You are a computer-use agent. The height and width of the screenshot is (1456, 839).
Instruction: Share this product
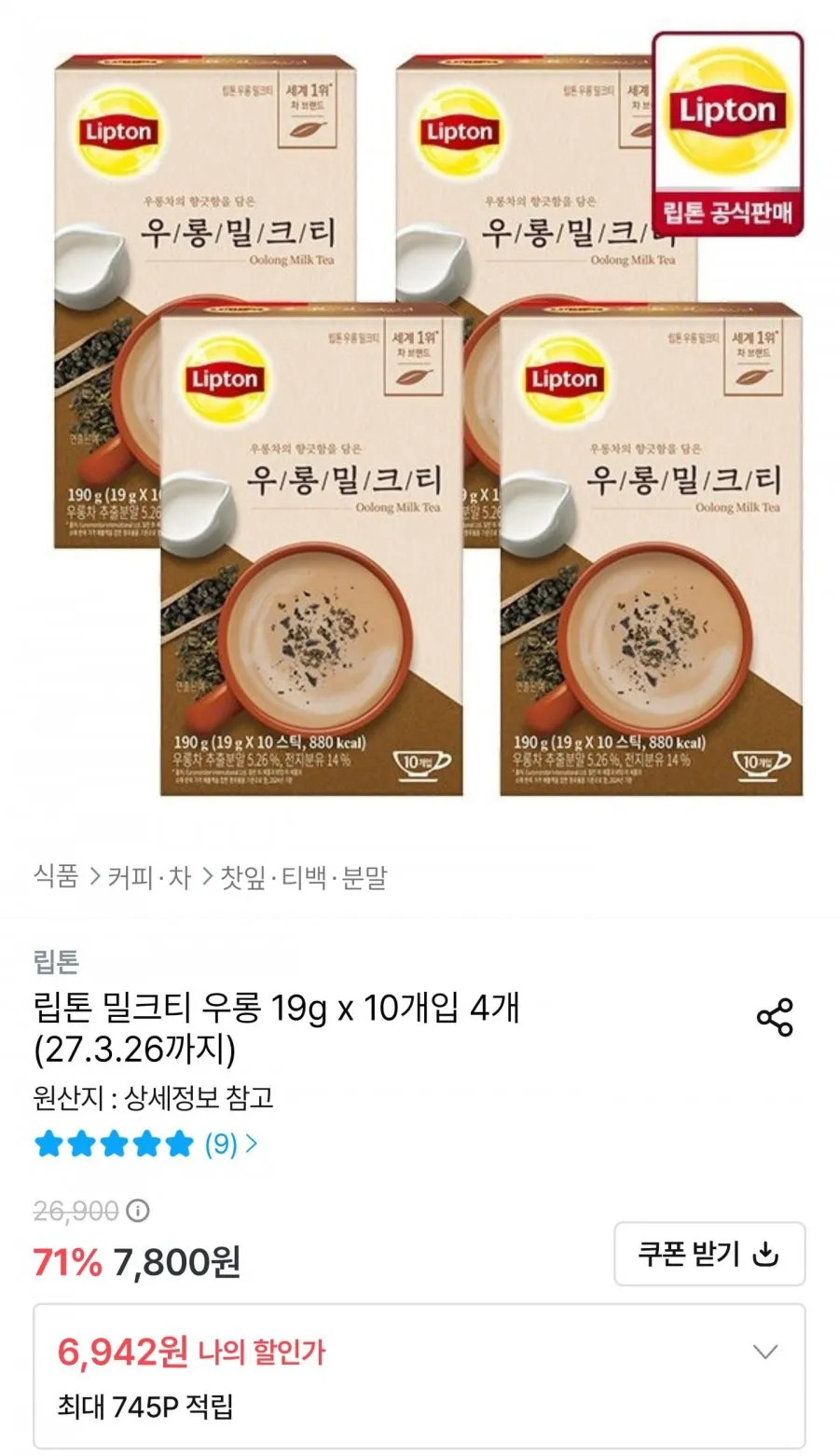(x=775, y=1017)
